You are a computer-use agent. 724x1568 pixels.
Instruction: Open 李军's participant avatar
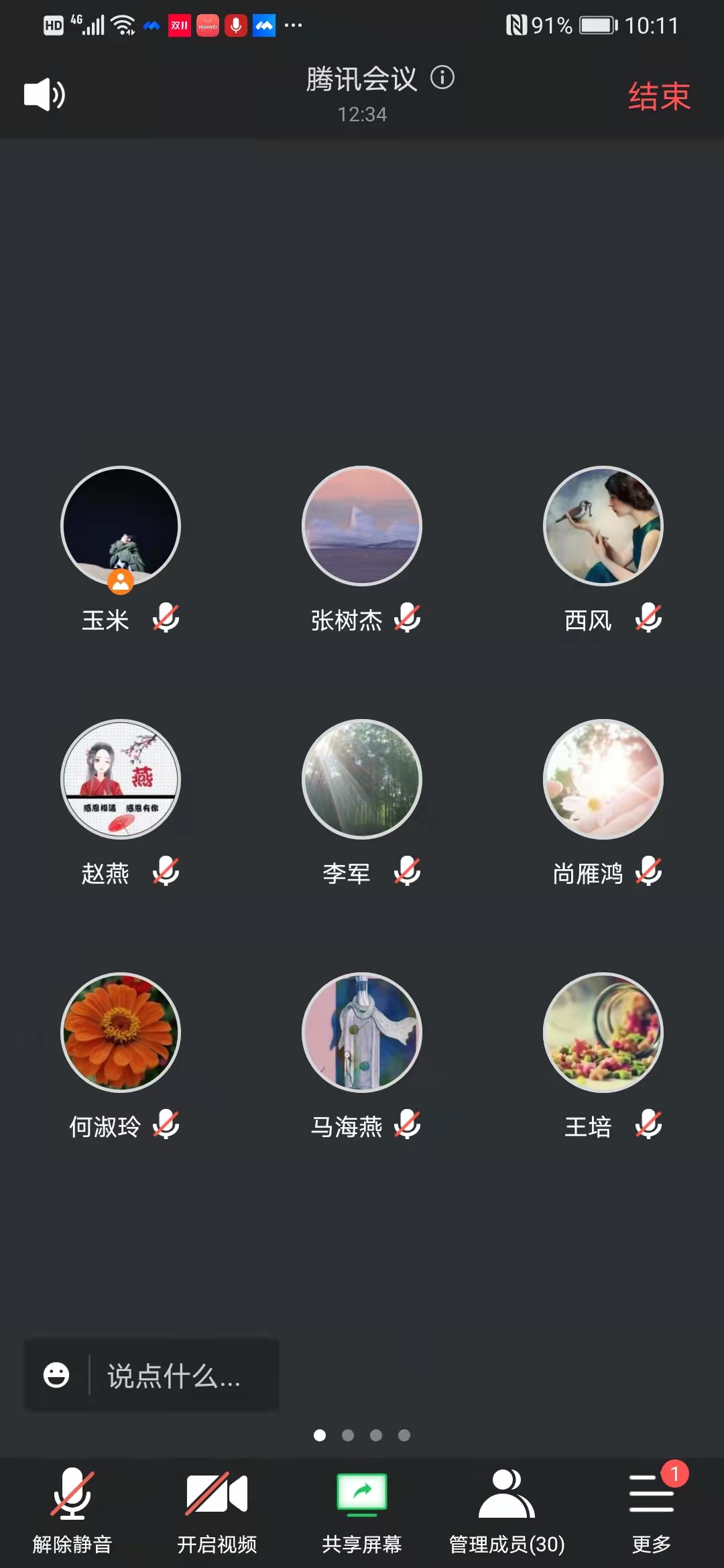[362, 779]
